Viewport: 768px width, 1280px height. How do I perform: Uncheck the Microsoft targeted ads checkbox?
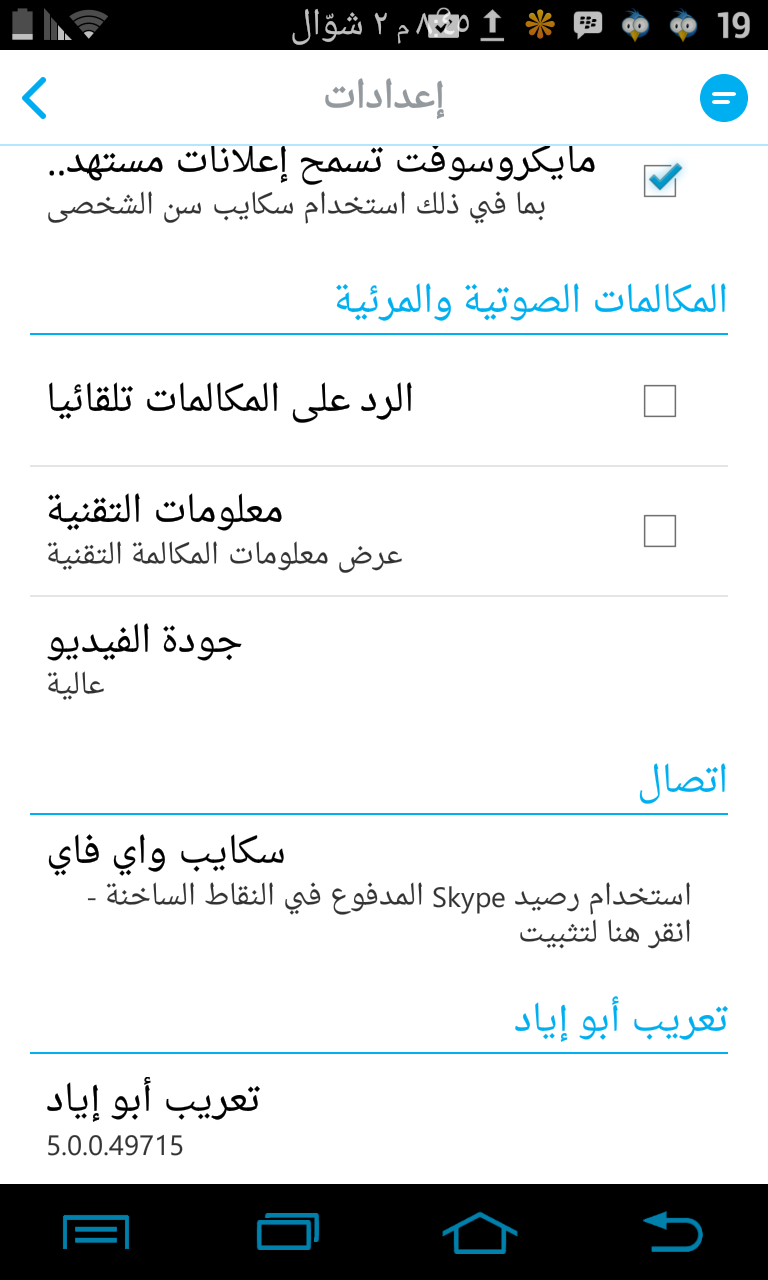click(660, 180)
